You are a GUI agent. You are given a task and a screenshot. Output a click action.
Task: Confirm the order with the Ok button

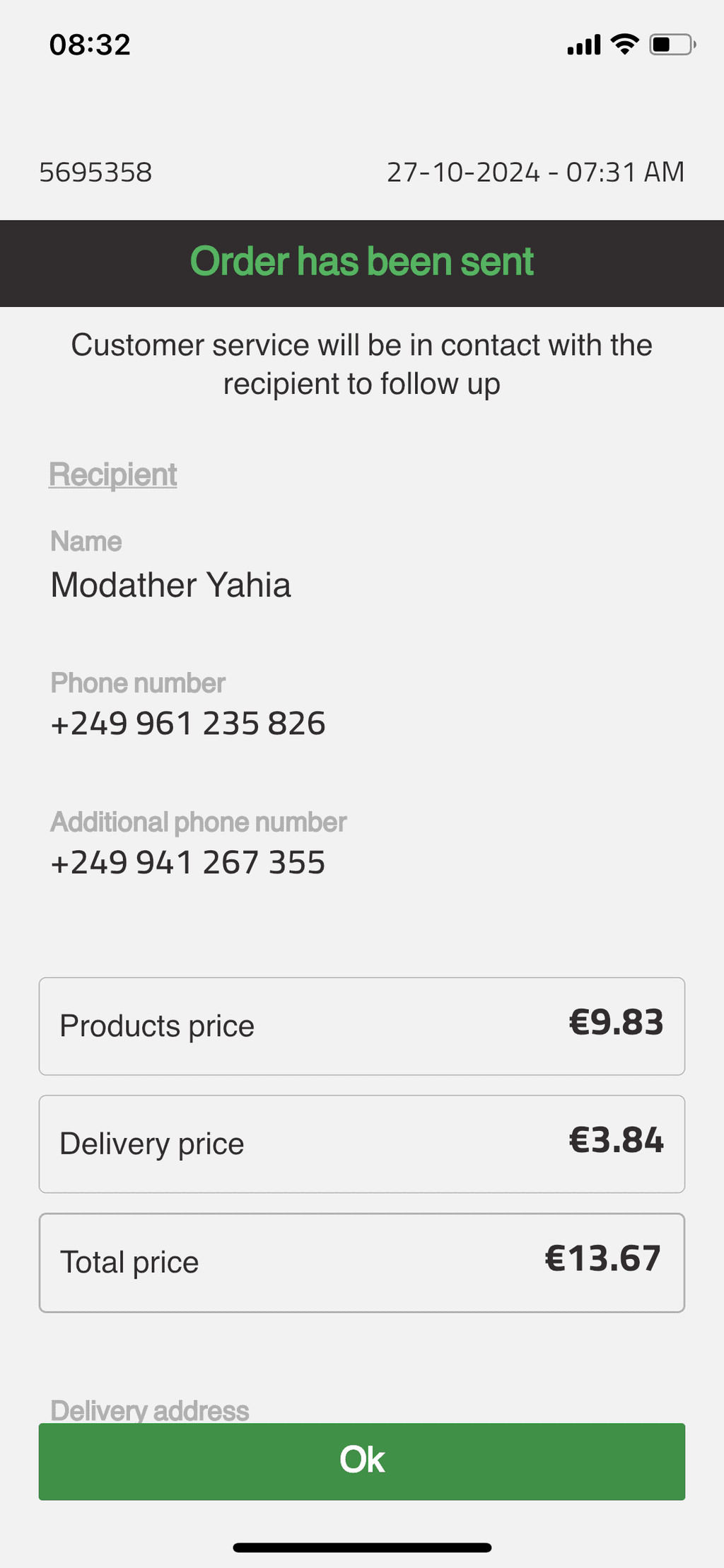(362, 1461)
